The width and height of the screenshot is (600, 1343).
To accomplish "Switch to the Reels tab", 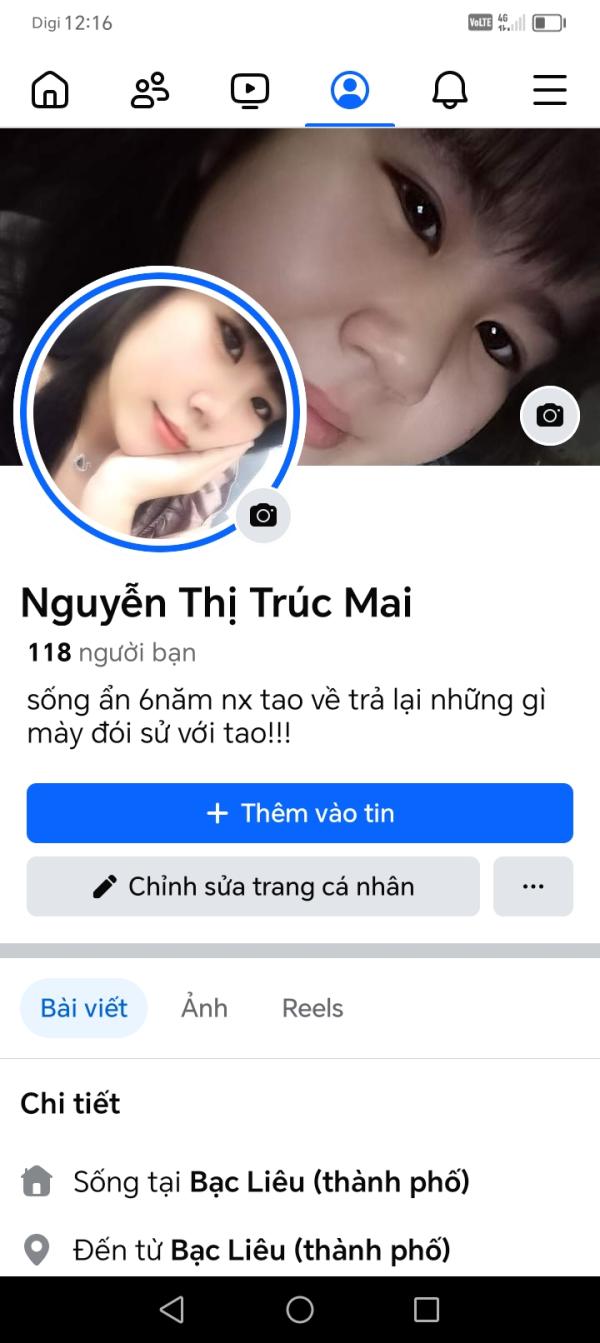I will pos(313,1008).
